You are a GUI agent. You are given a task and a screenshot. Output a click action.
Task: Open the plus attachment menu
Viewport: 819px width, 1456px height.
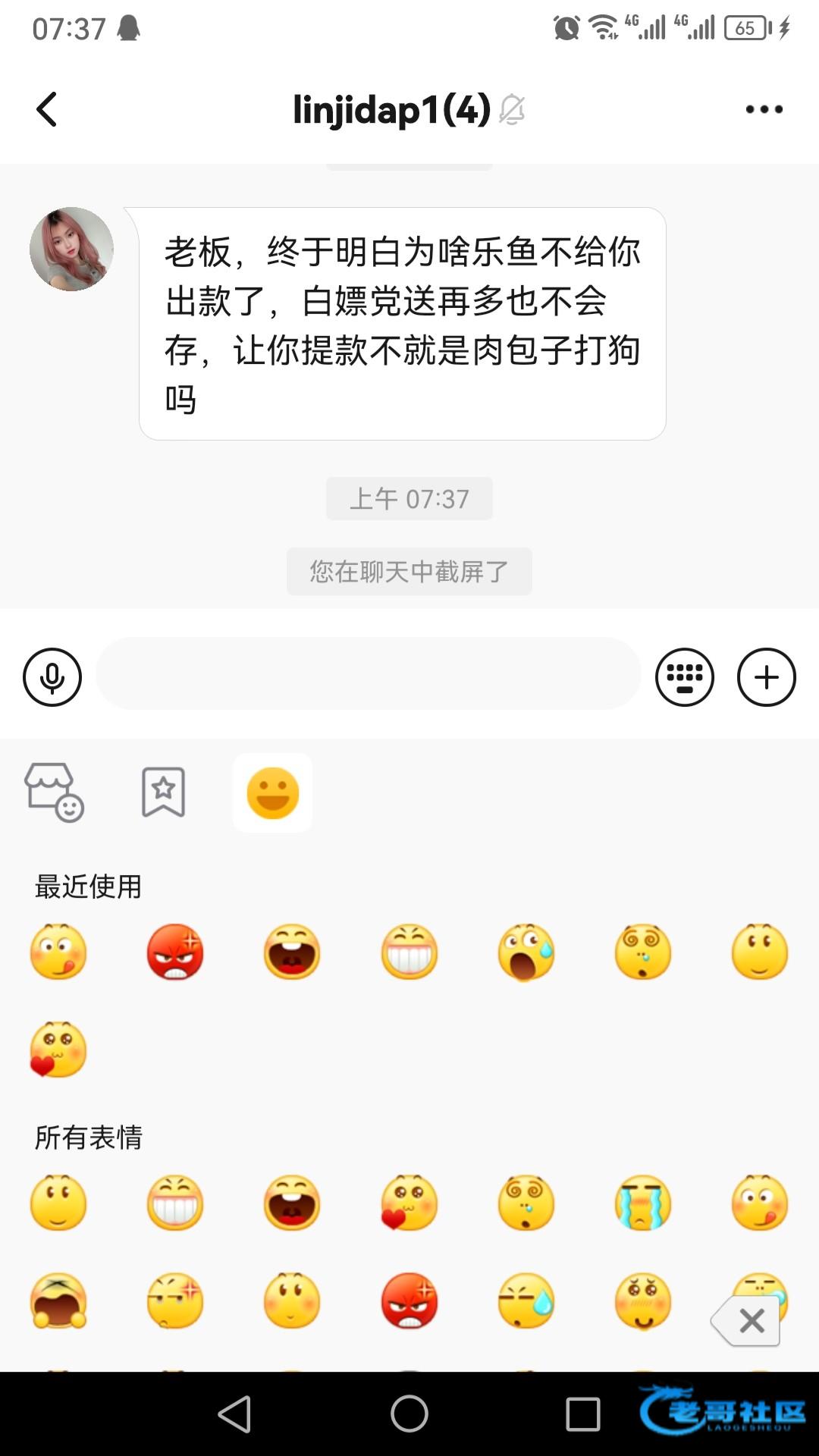point(766,677)
